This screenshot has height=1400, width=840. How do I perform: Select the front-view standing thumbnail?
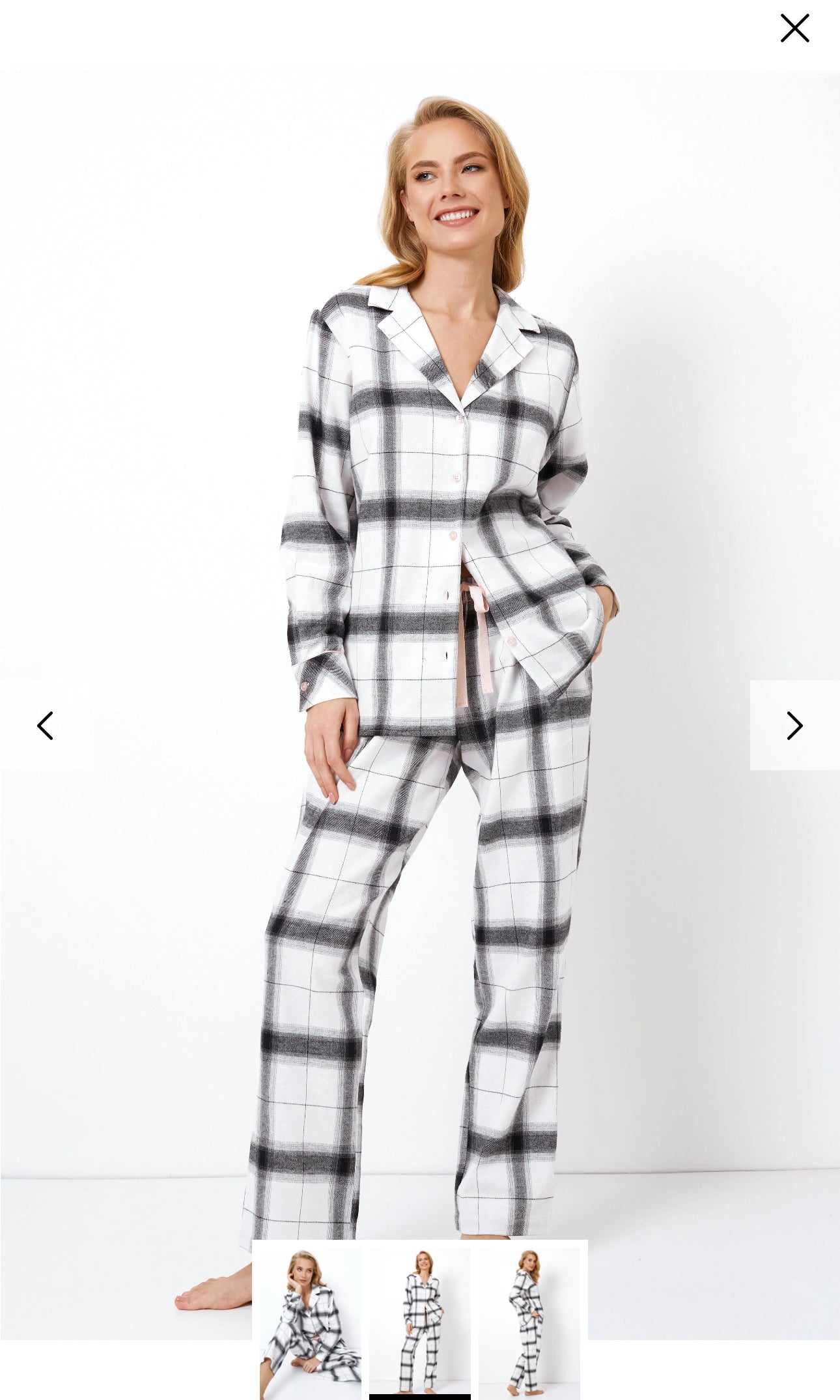420,1321
